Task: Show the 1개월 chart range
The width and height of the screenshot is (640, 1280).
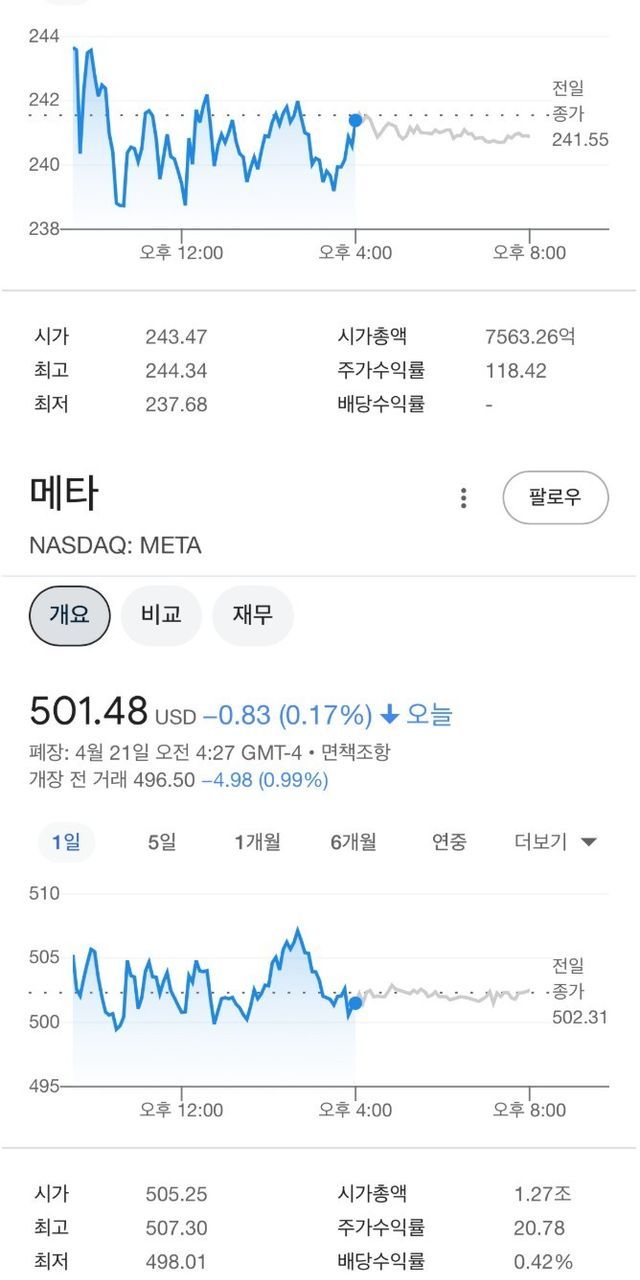Action: [x=257, y=842]
